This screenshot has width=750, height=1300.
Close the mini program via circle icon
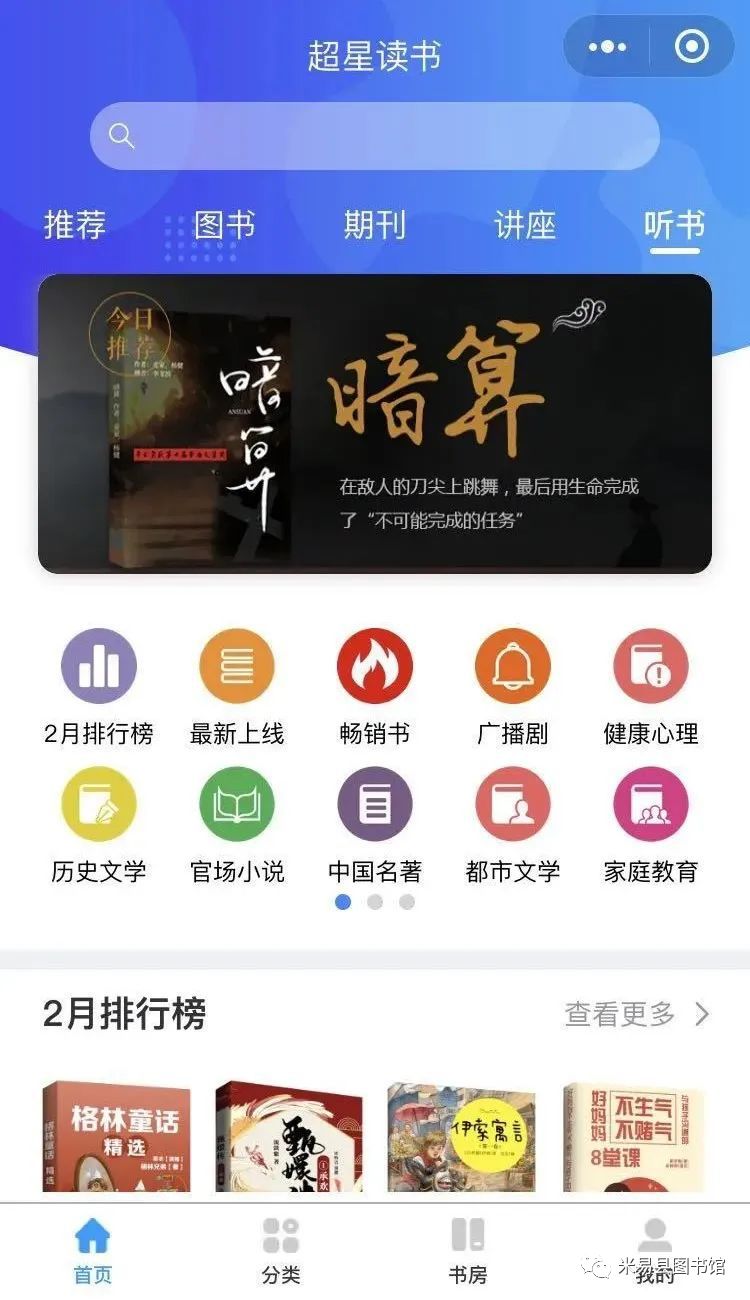pyautogui.click(x=692, y=47)
